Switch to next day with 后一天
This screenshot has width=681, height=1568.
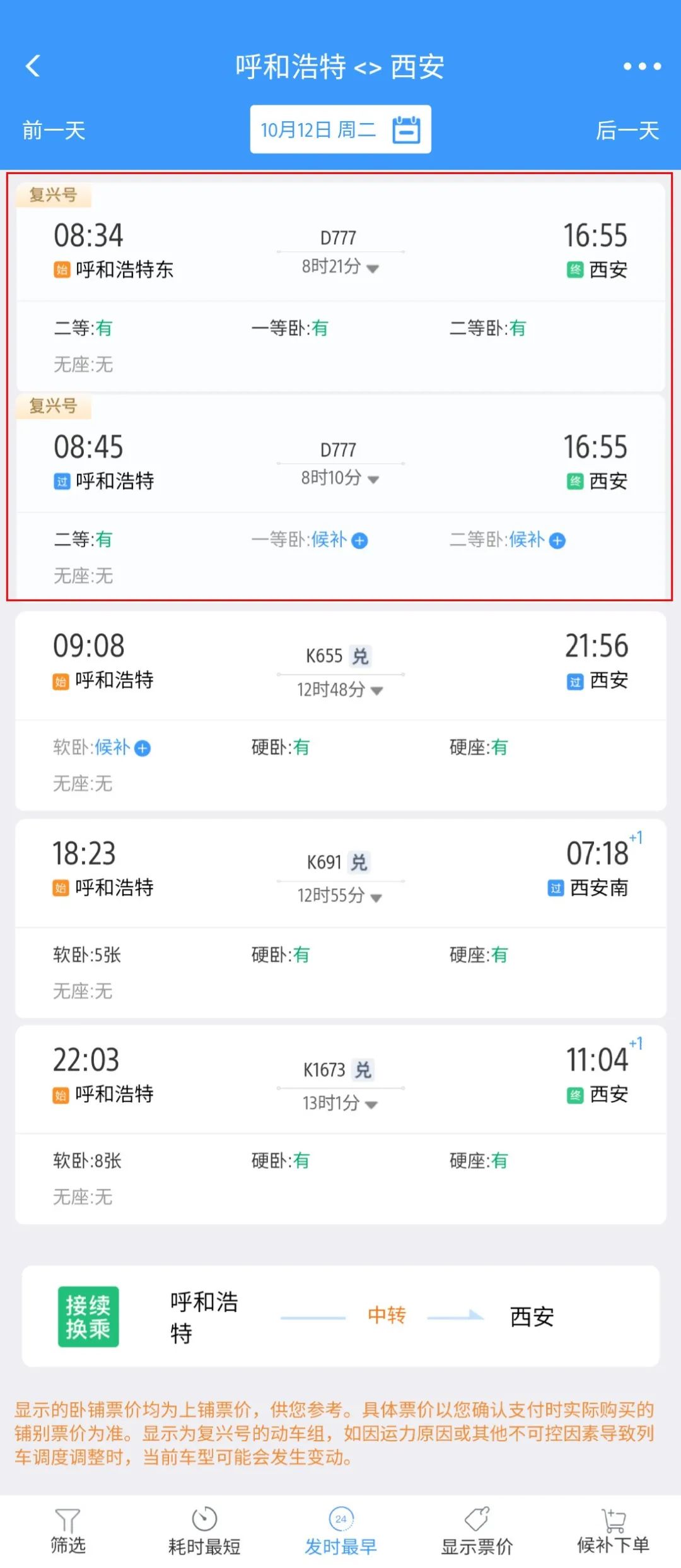(627, 131)
